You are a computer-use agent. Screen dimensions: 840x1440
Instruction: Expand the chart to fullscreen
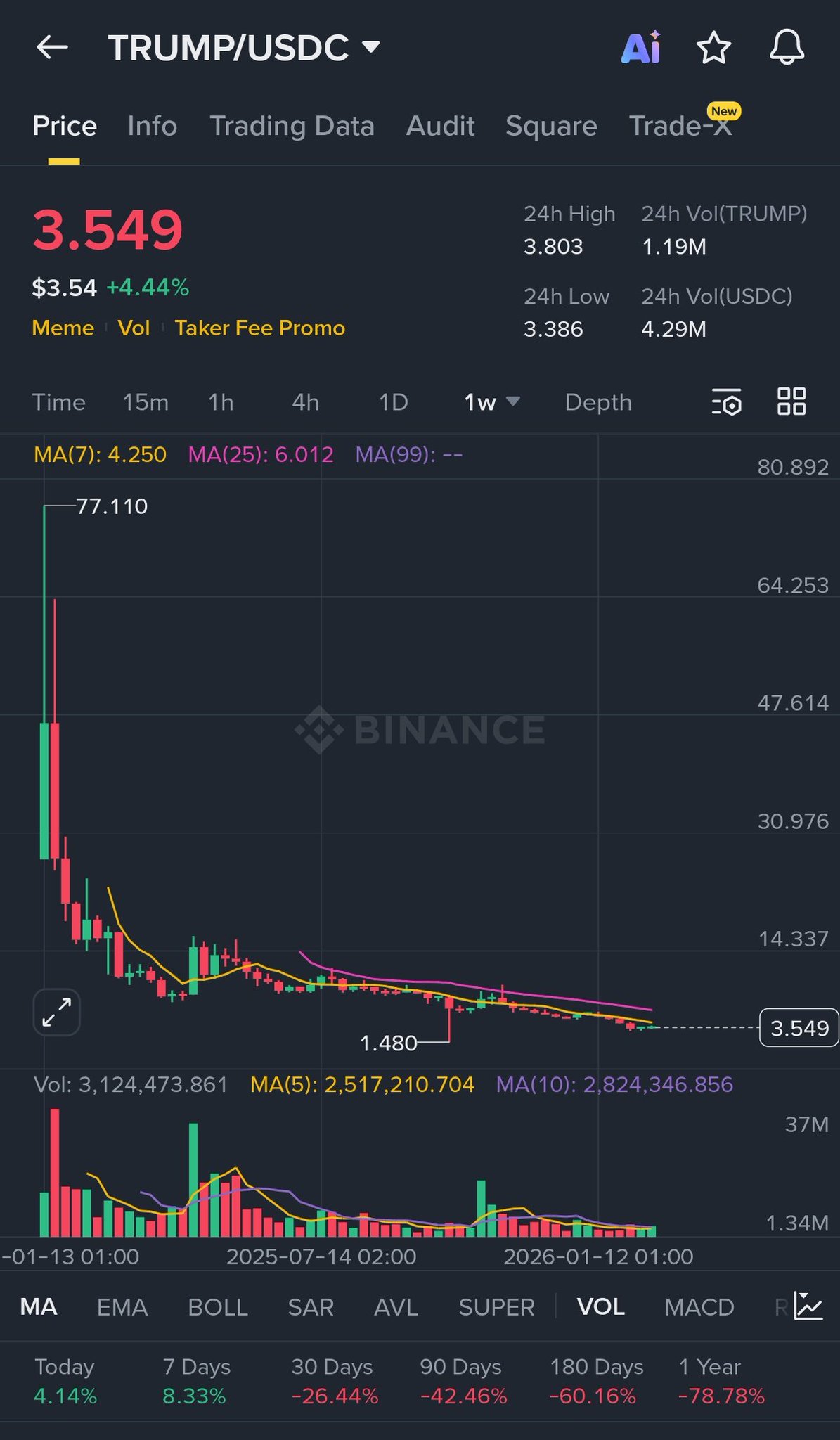(x=57, y=1012)
